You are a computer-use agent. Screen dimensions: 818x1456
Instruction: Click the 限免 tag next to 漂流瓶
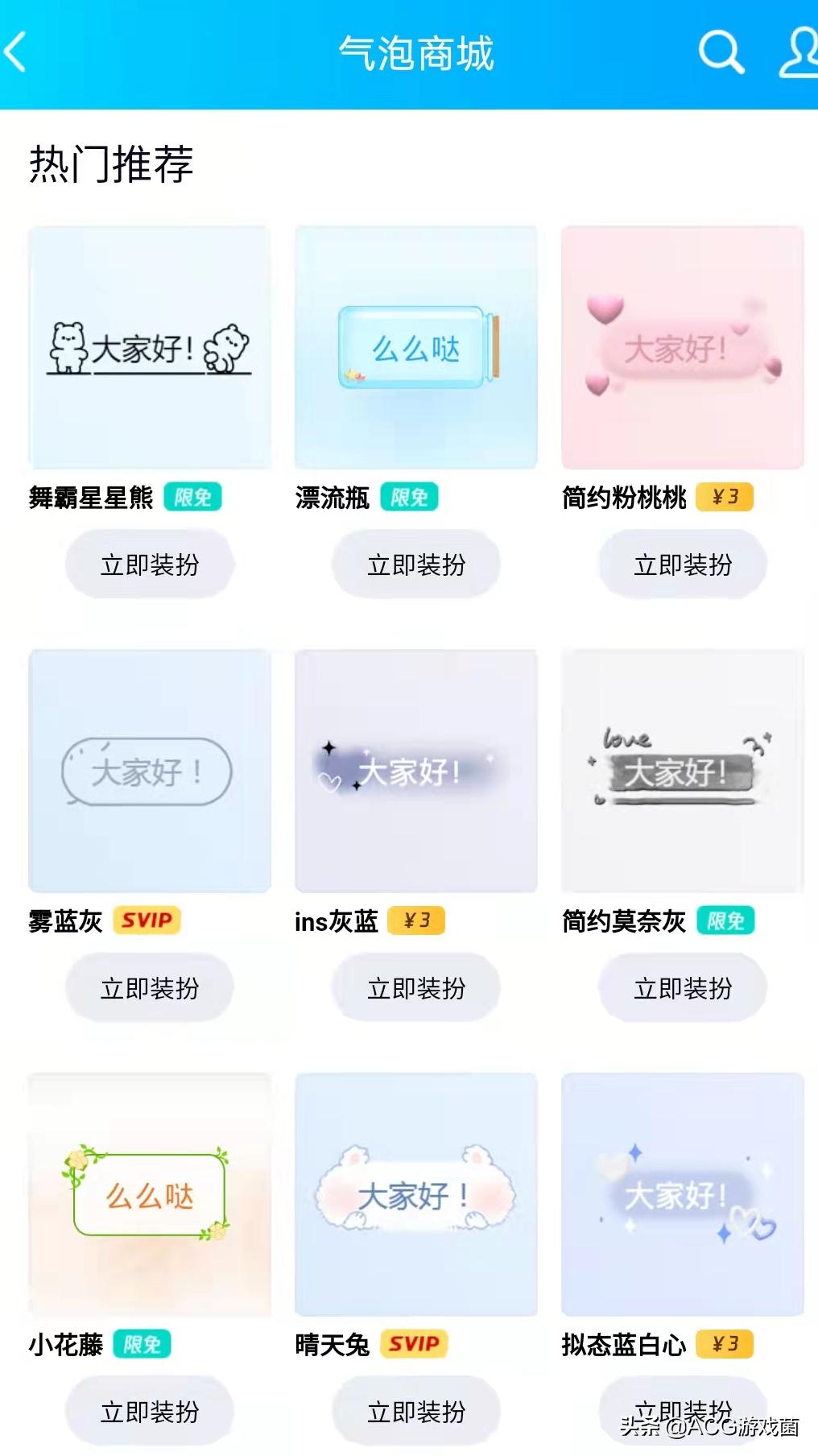[x=411, y=498]
